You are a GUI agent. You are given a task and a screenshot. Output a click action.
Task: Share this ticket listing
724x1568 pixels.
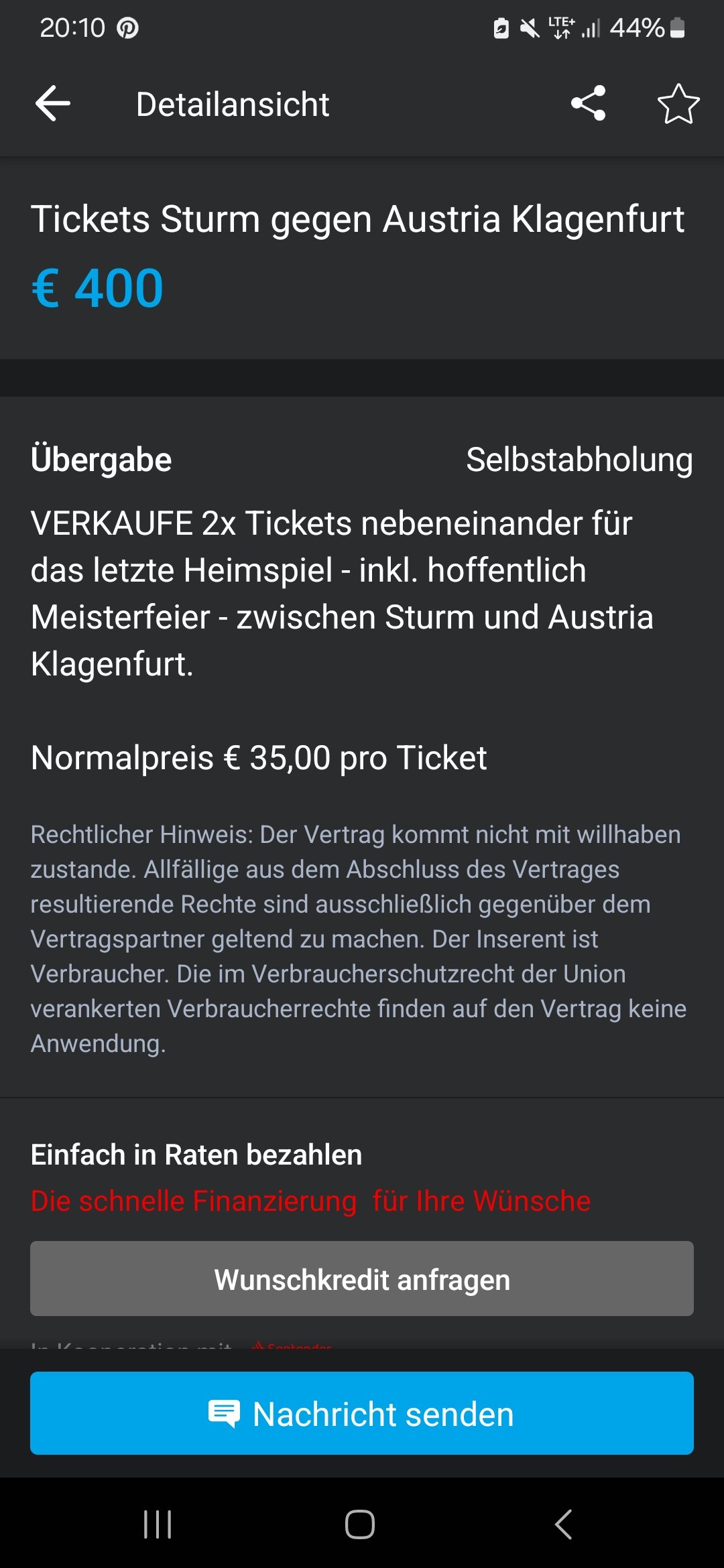pos(589,103)
